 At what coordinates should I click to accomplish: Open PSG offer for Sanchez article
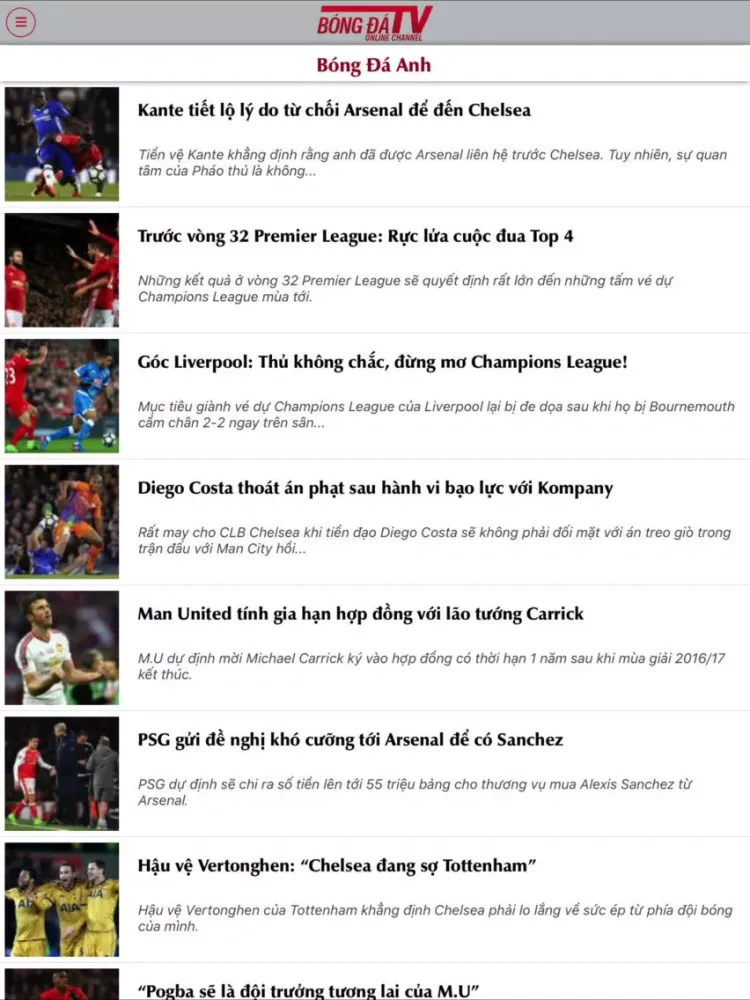point(350,740)
